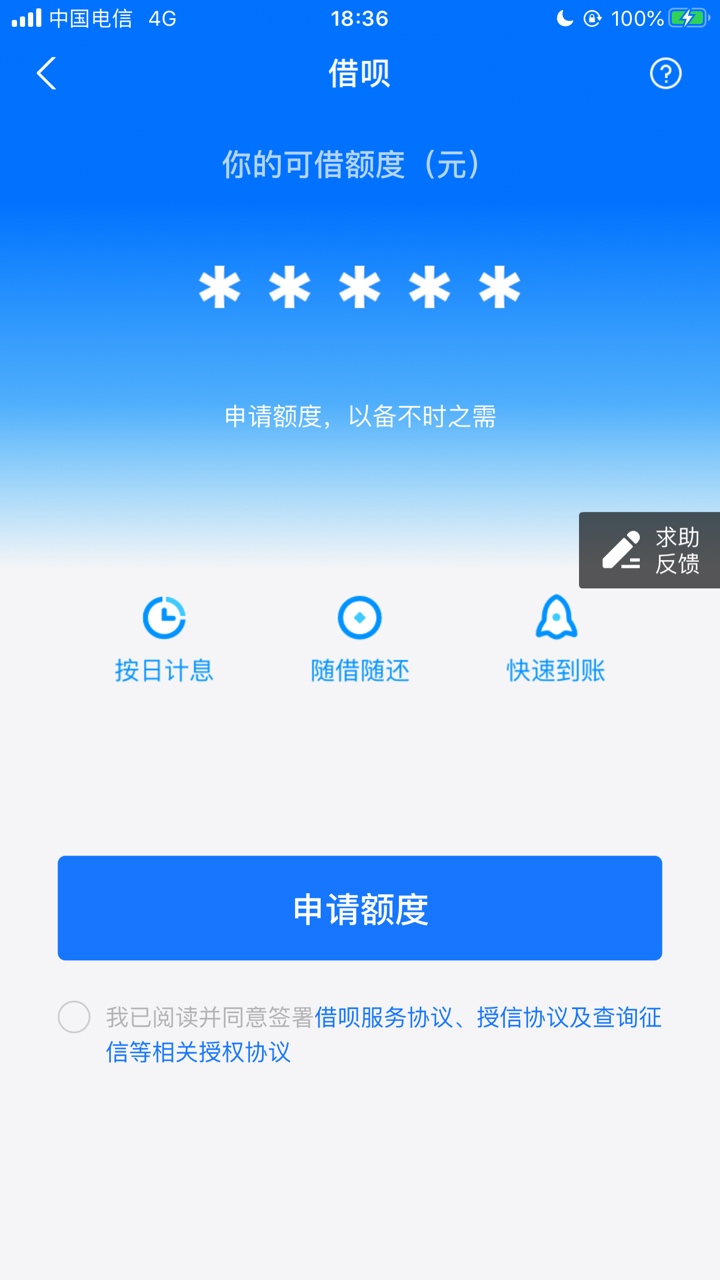Tap the 申请额度 button
This screenshot has height=1280, width=720.
(360, 908)
